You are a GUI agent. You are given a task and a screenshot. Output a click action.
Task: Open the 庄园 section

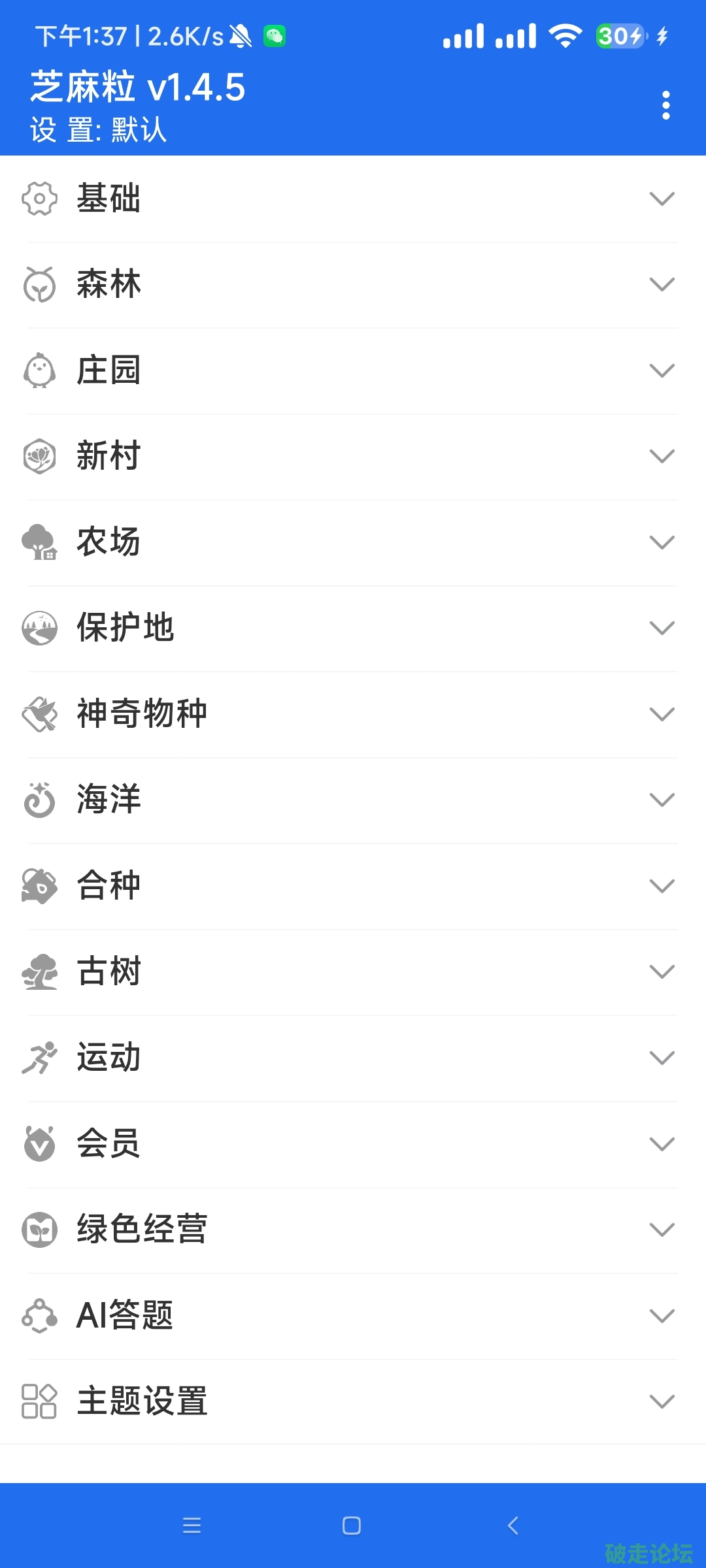353,370
